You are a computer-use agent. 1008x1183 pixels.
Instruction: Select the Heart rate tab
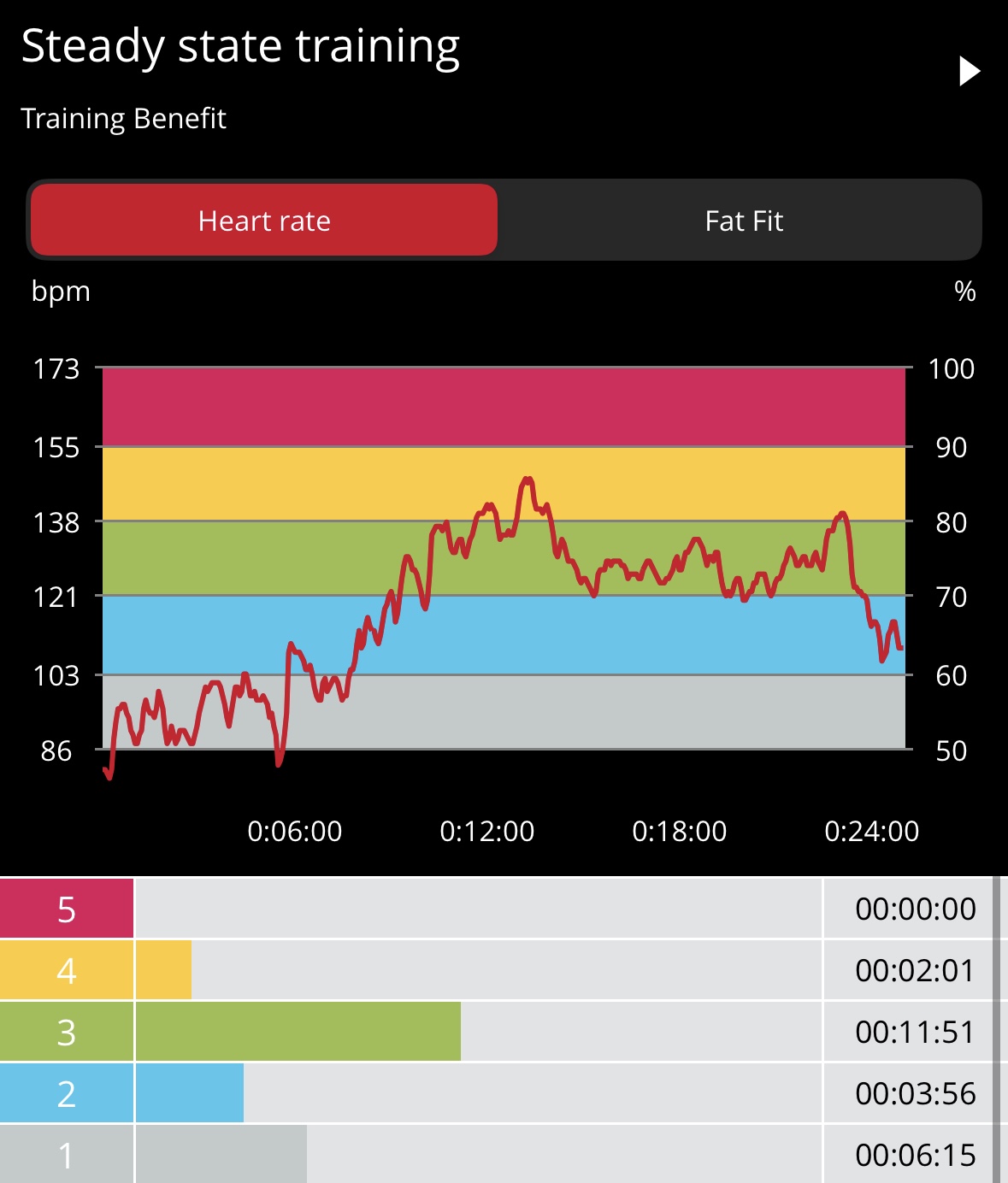point(264,221)
